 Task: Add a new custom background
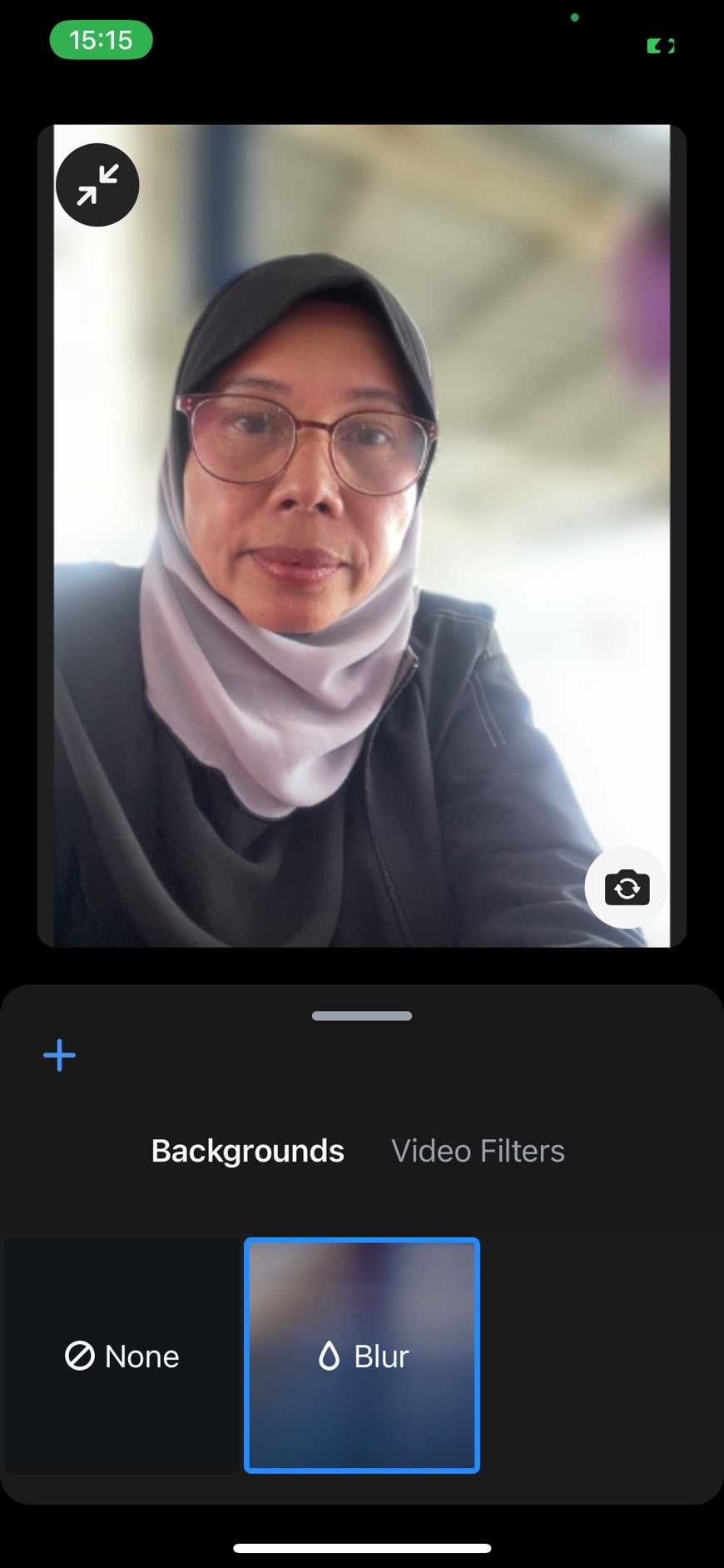(x=59, y=1055)
